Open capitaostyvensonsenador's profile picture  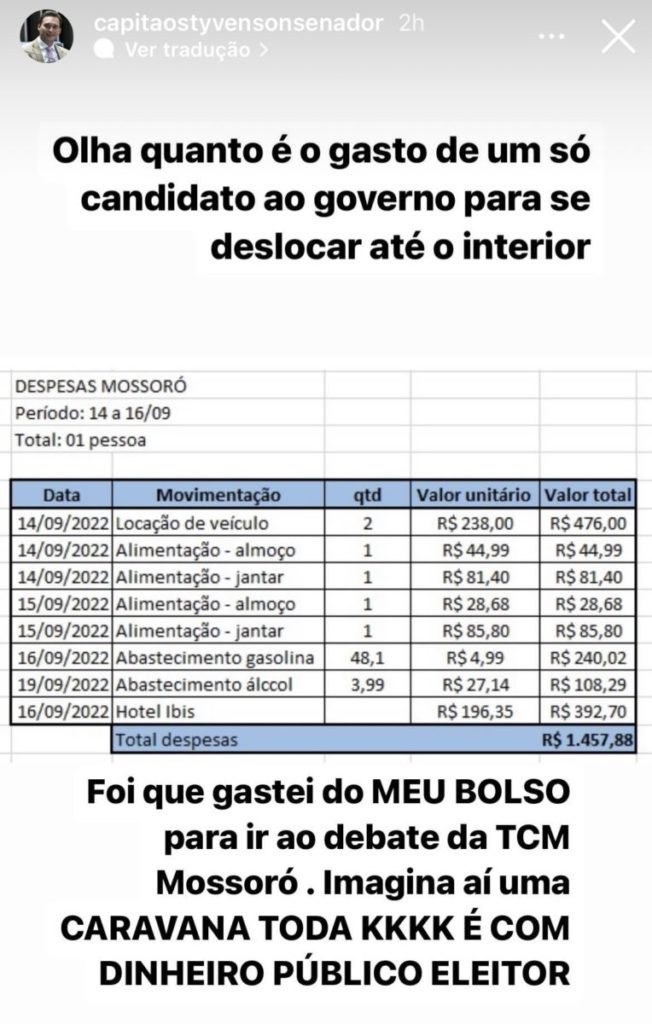point(45,36)
